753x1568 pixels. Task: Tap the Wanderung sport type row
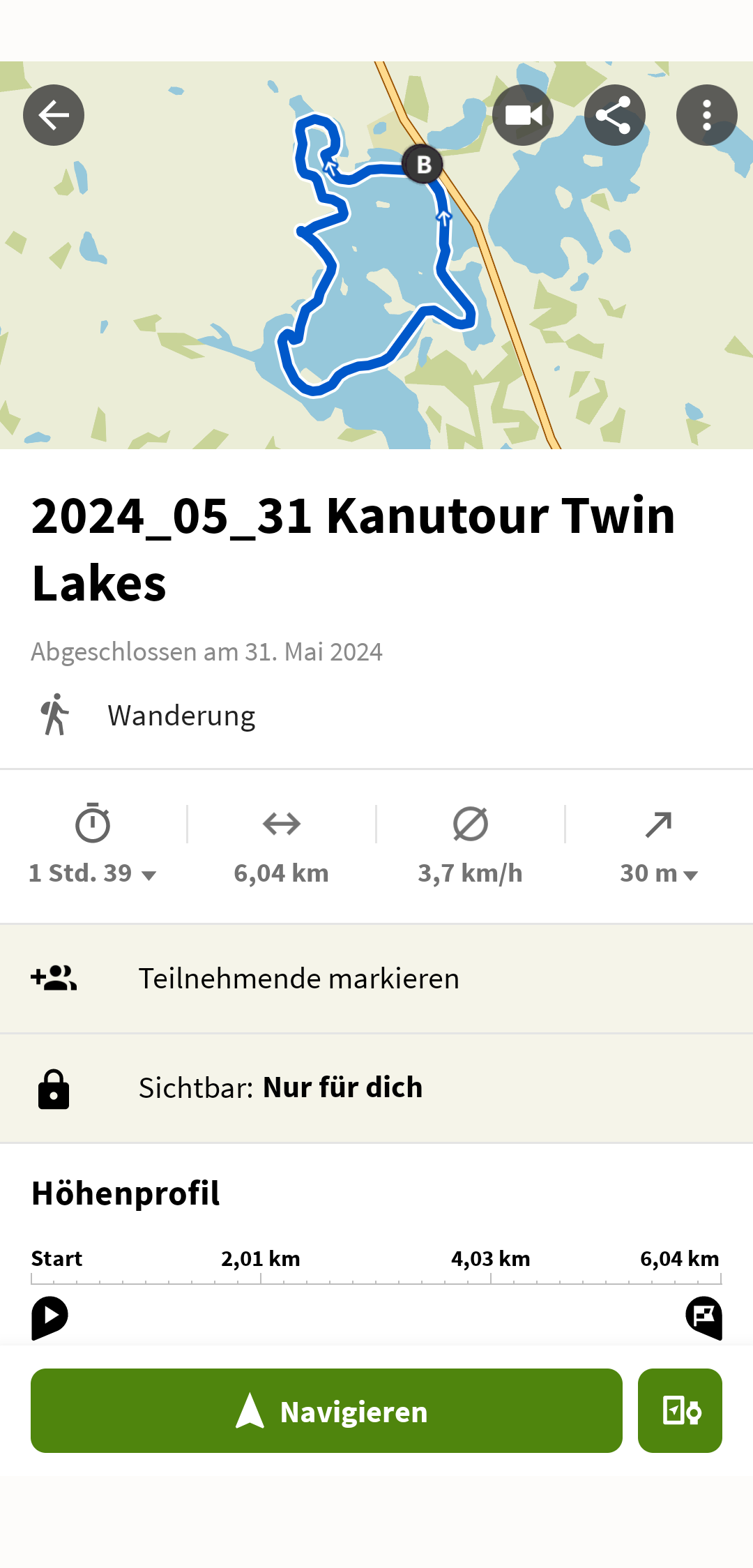pyautogui.click(x=376, y=716)
